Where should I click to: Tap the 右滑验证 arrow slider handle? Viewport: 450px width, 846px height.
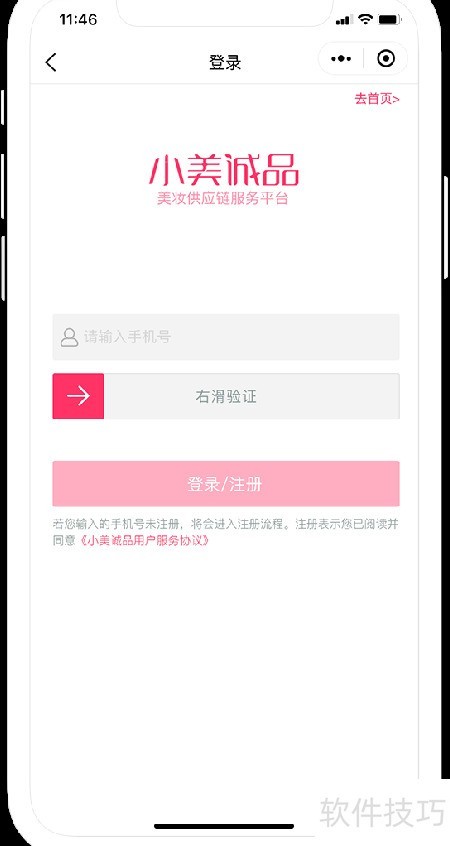coord(78,397)
